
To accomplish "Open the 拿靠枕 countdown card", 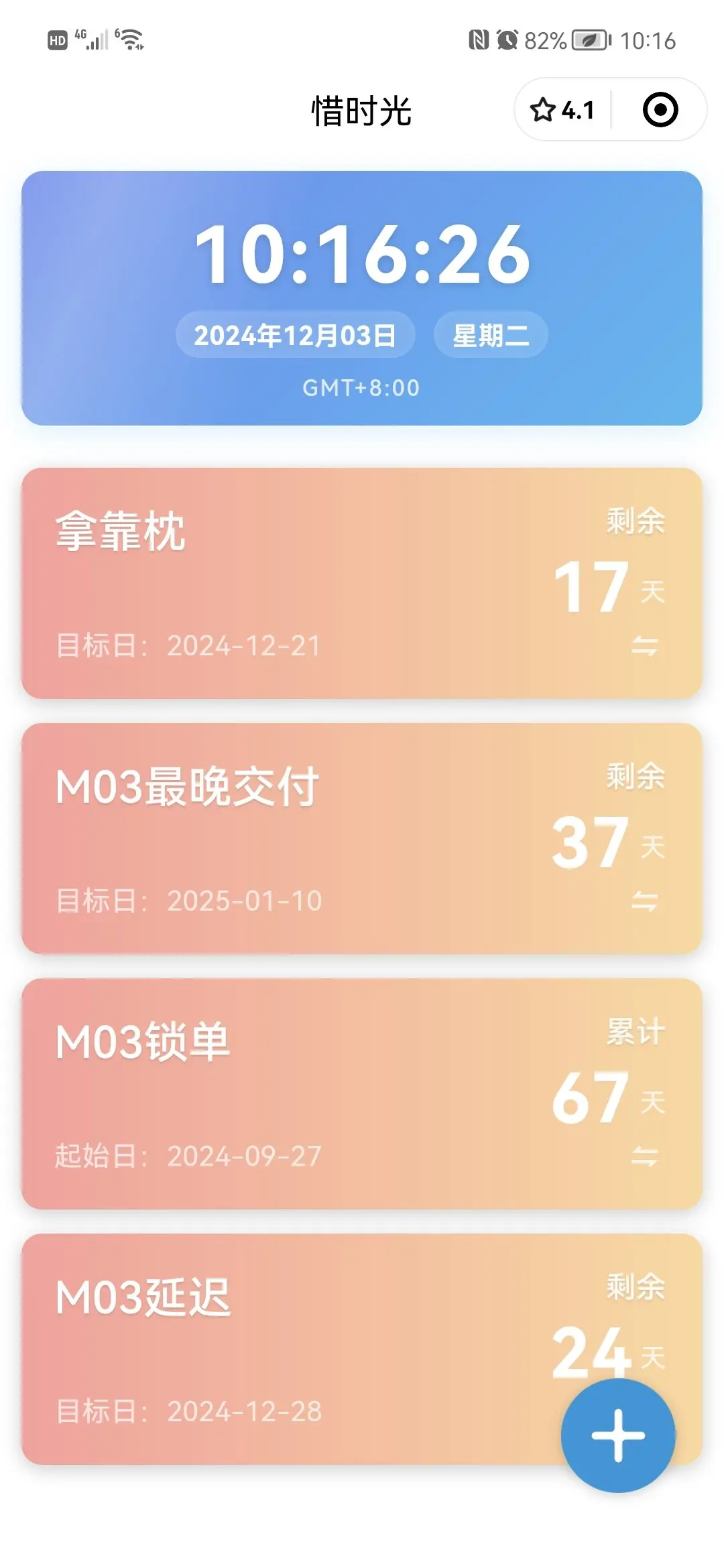I will coord(361,583).
